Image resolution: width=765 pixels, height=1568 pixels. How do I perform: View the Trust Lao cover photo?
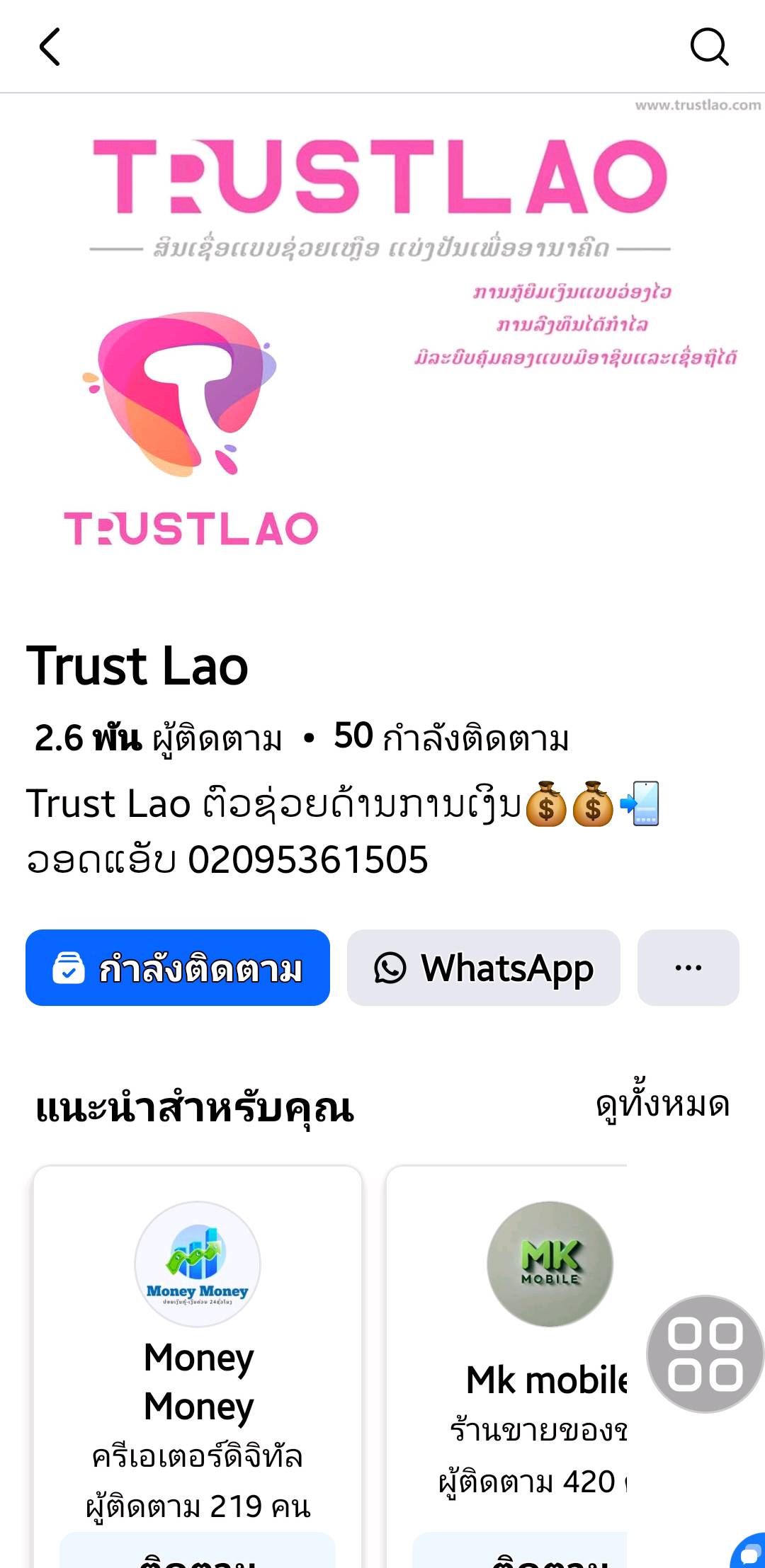tap(382, 340)
